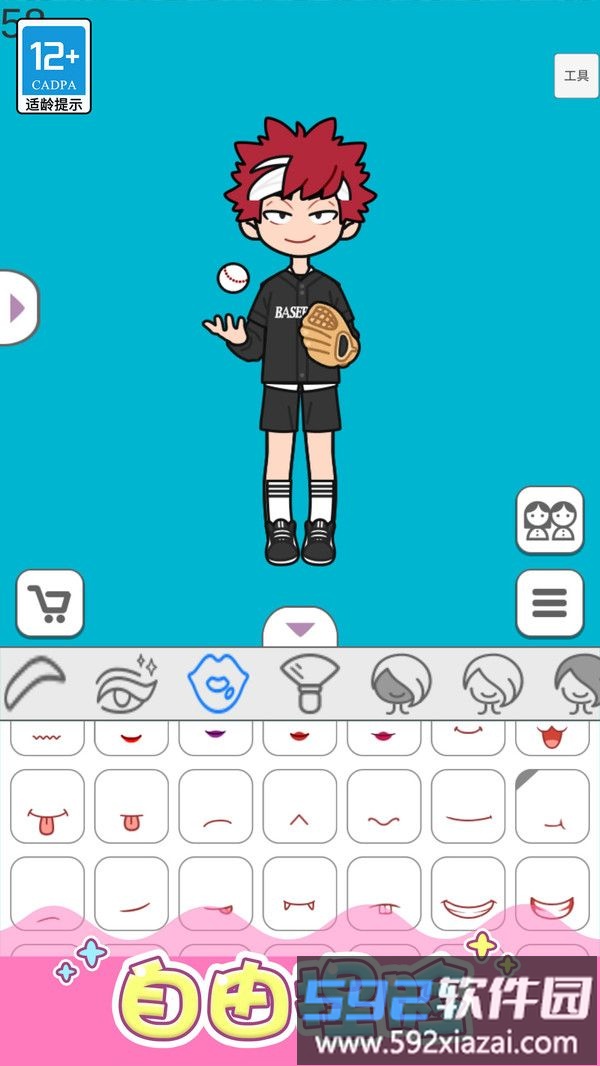Viewport: 600px width, 1066px height.
Task: Open the two-character selection button
Action: 550,520
